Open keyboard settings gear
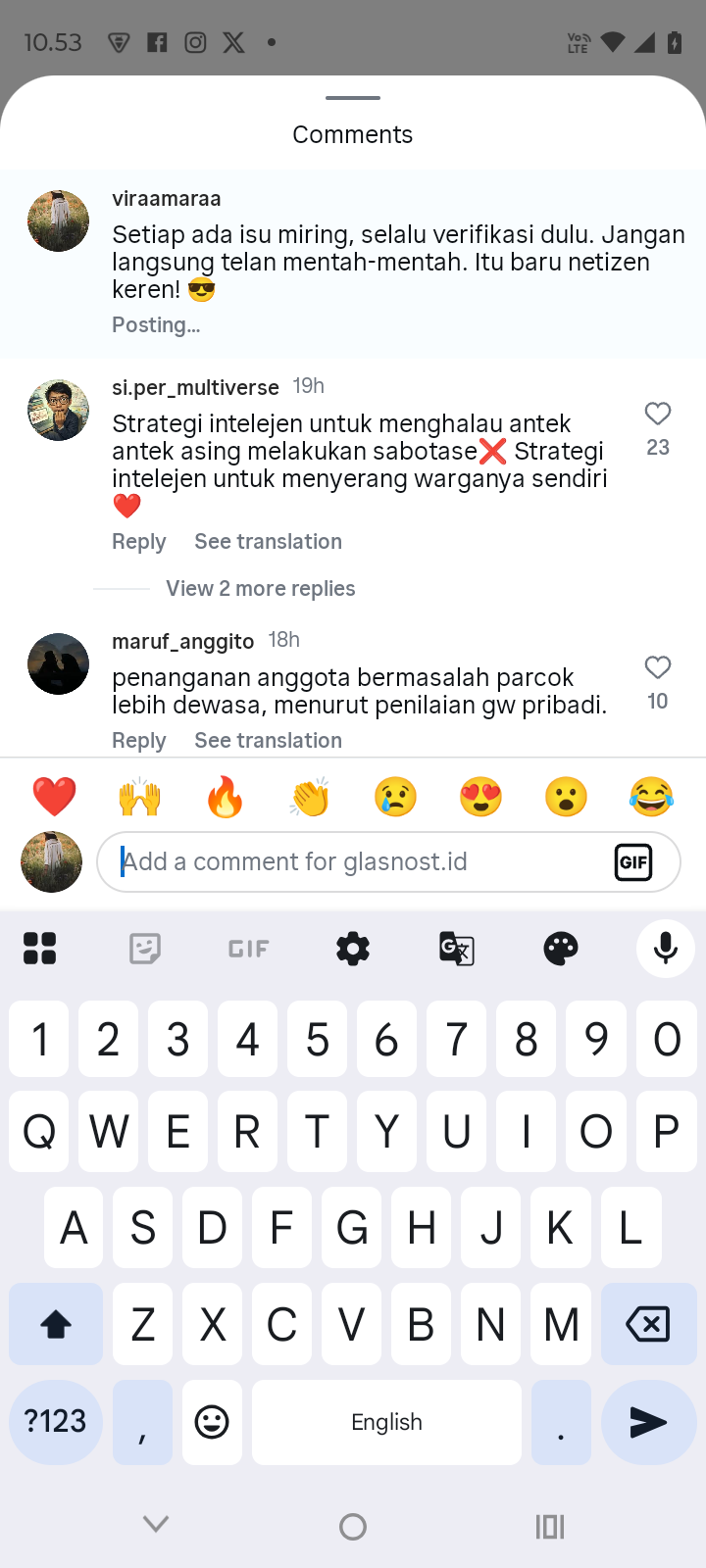706x1568 pixels. [x=353, y=949]
